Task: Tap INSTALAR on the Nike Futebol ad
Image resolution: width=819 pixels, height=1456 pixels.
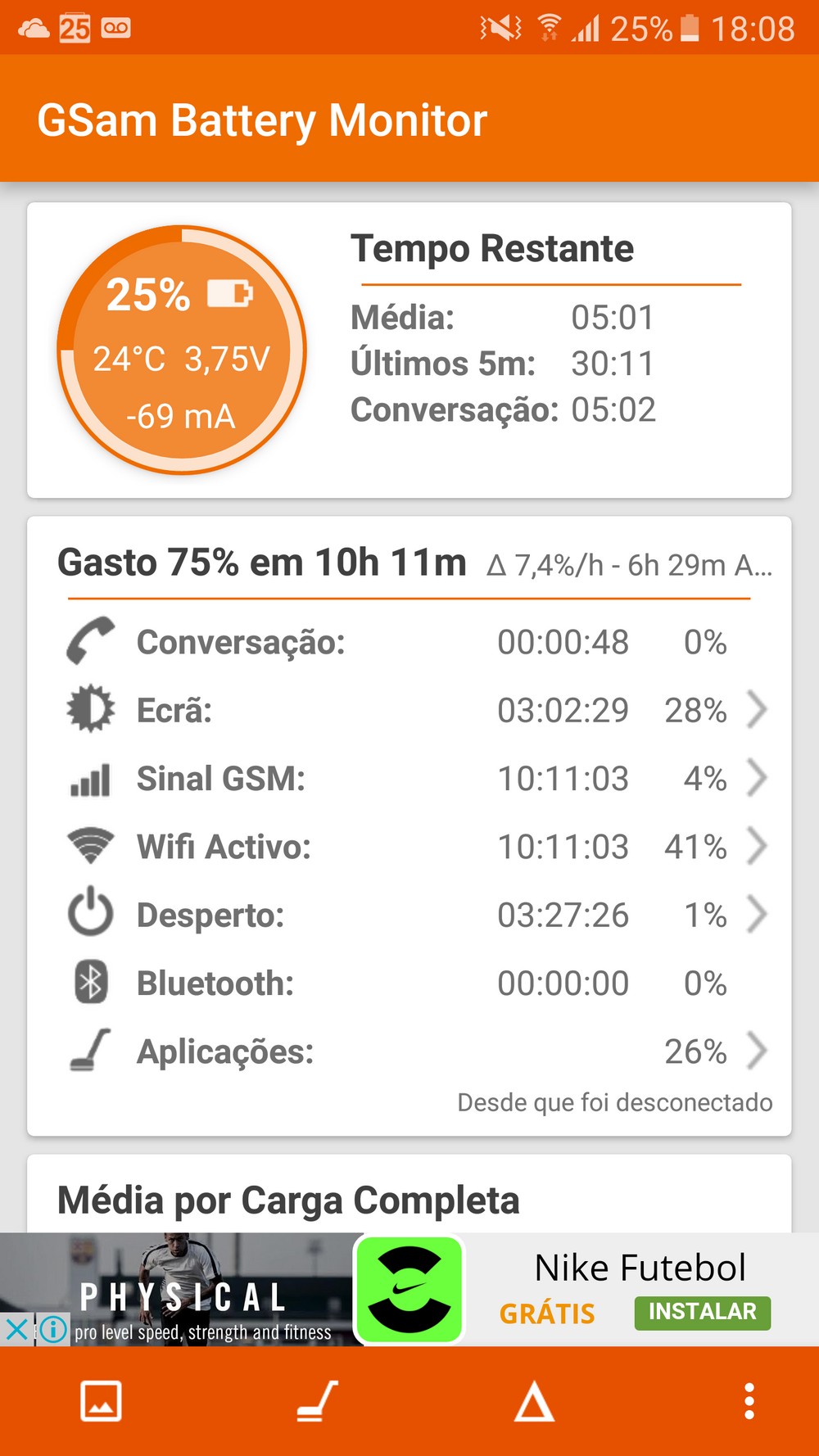Action: click(702, 1312)
